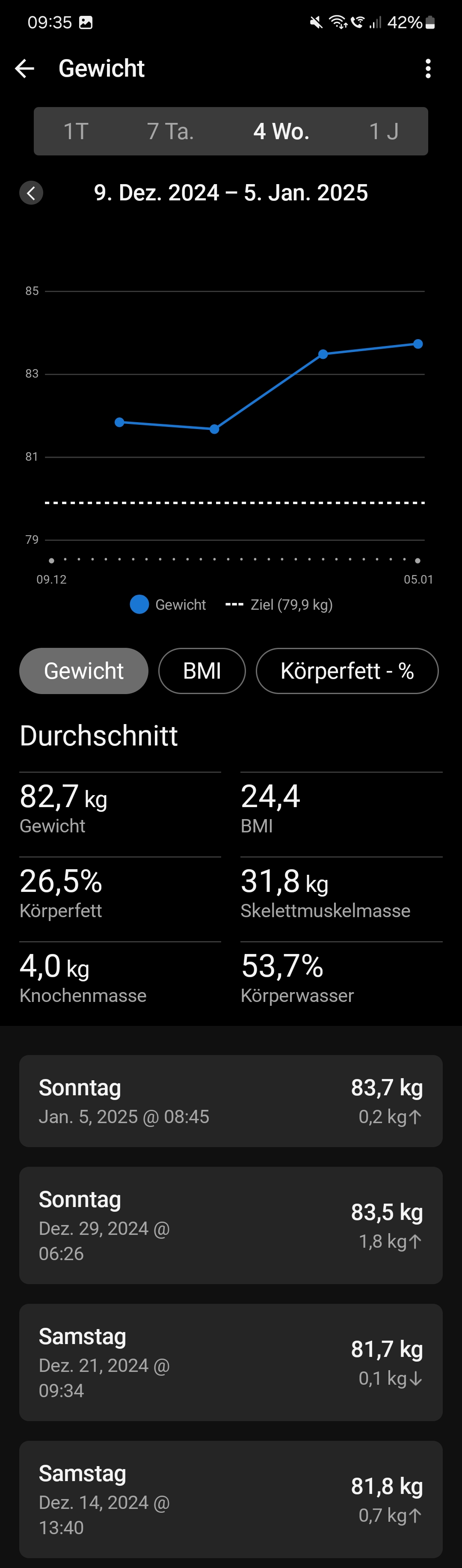Select the Gewicht chart chip
Viewport: 462px width, 1568px height.
84,671
